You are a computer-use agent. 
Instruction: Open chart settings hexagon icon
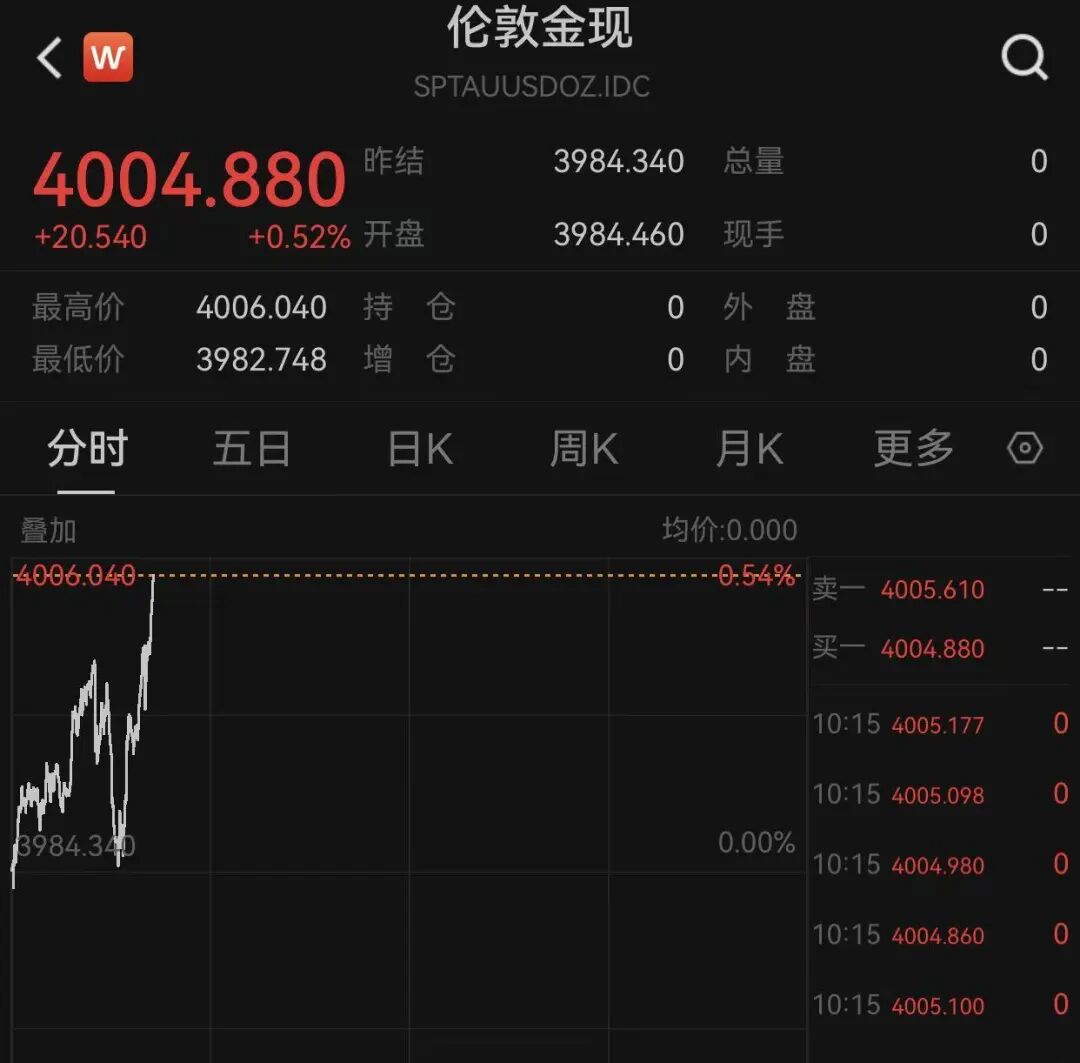tap(1025, 449)
